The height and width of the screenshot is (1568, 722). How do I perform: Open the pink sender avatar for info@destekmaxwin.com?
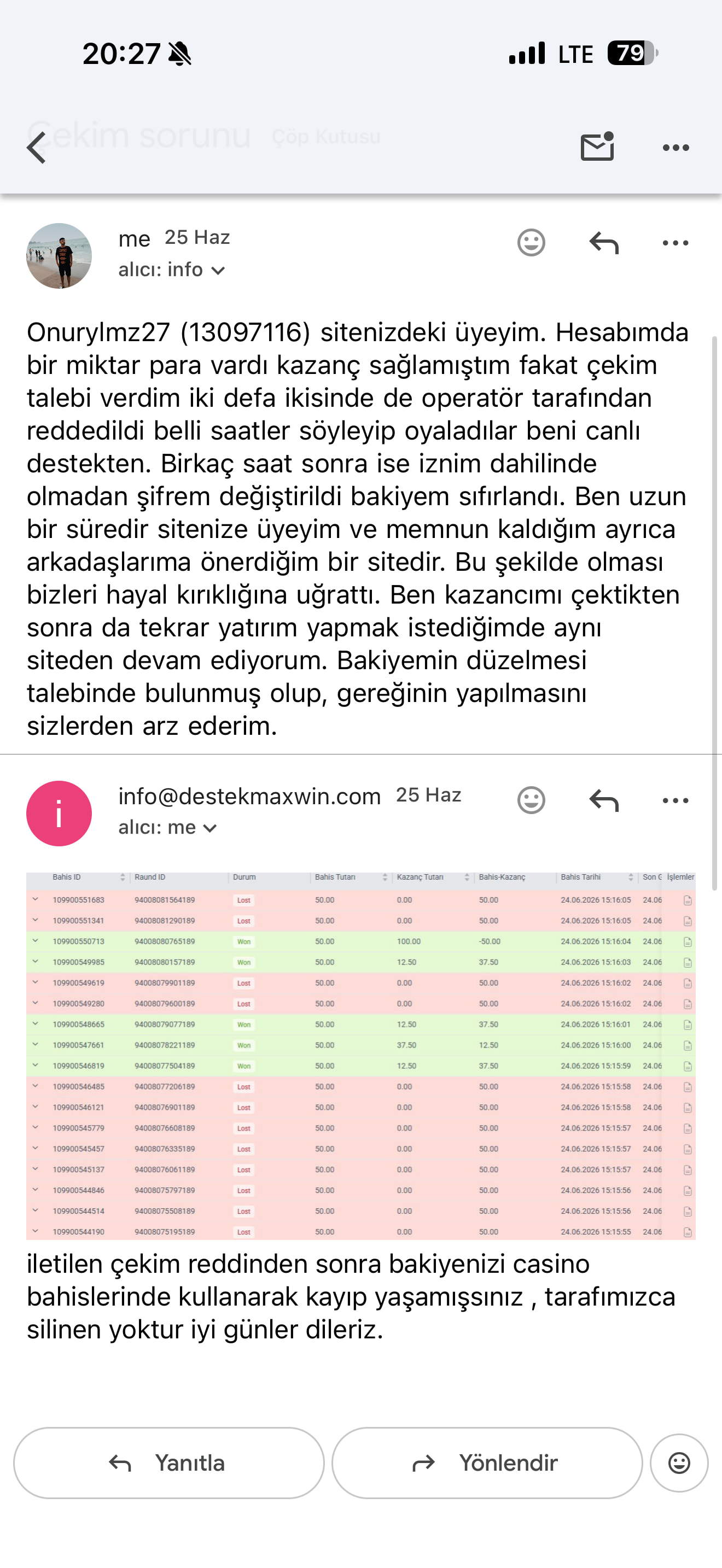(x=59, y=813)
